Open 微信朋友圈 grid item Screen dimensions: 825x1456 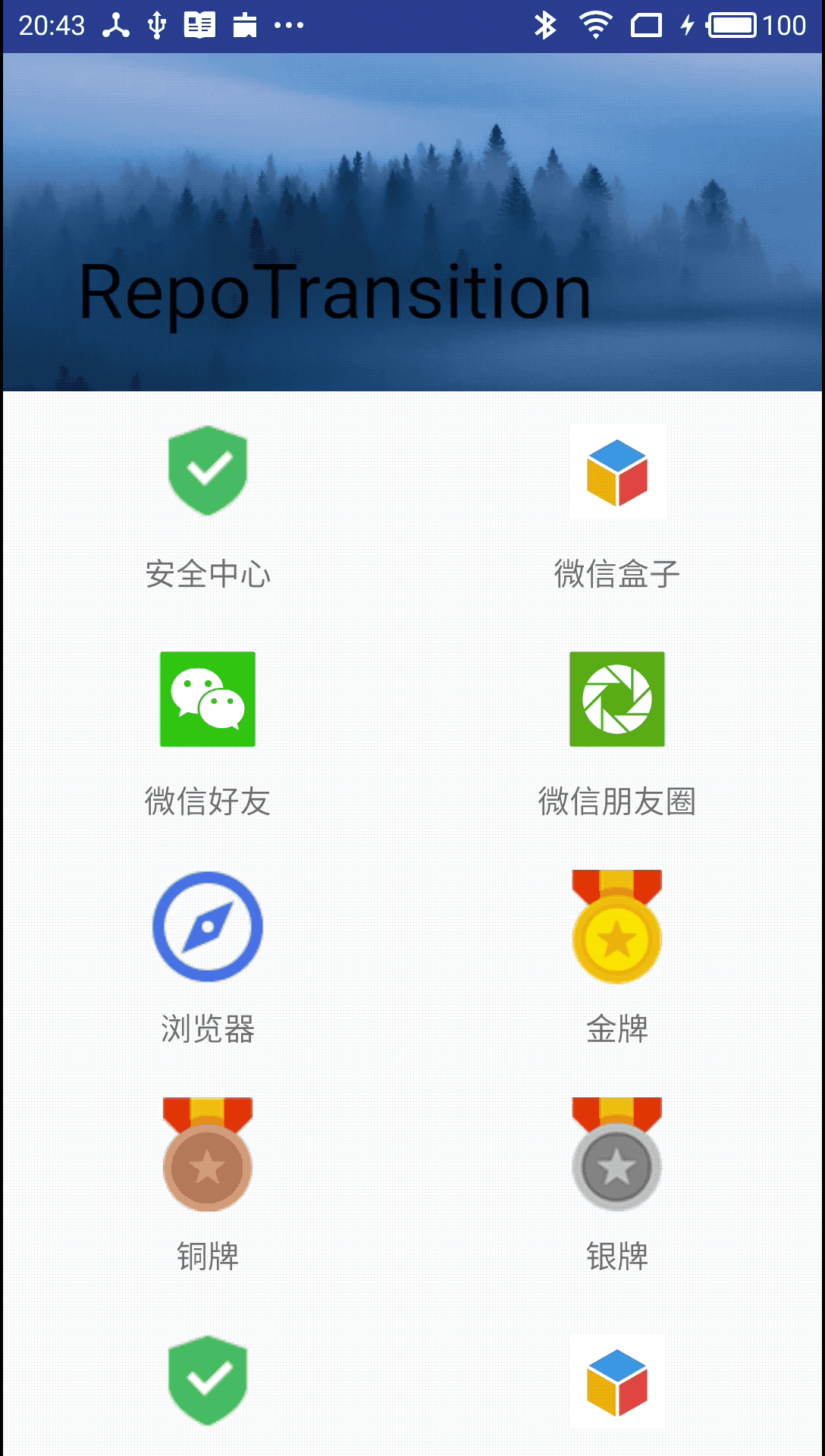[x=617, y=699]
